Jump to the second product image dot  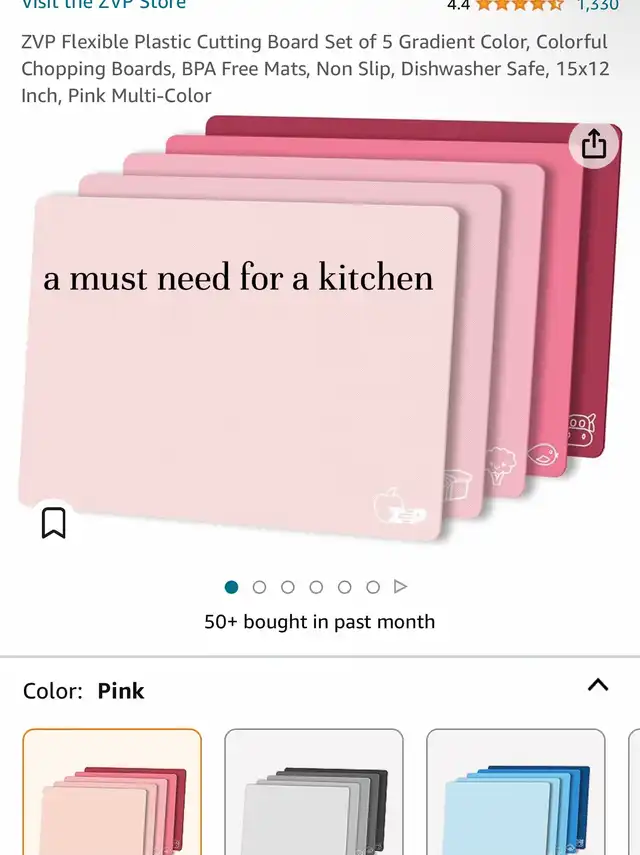pyautogui.click(x=260, y=587)
